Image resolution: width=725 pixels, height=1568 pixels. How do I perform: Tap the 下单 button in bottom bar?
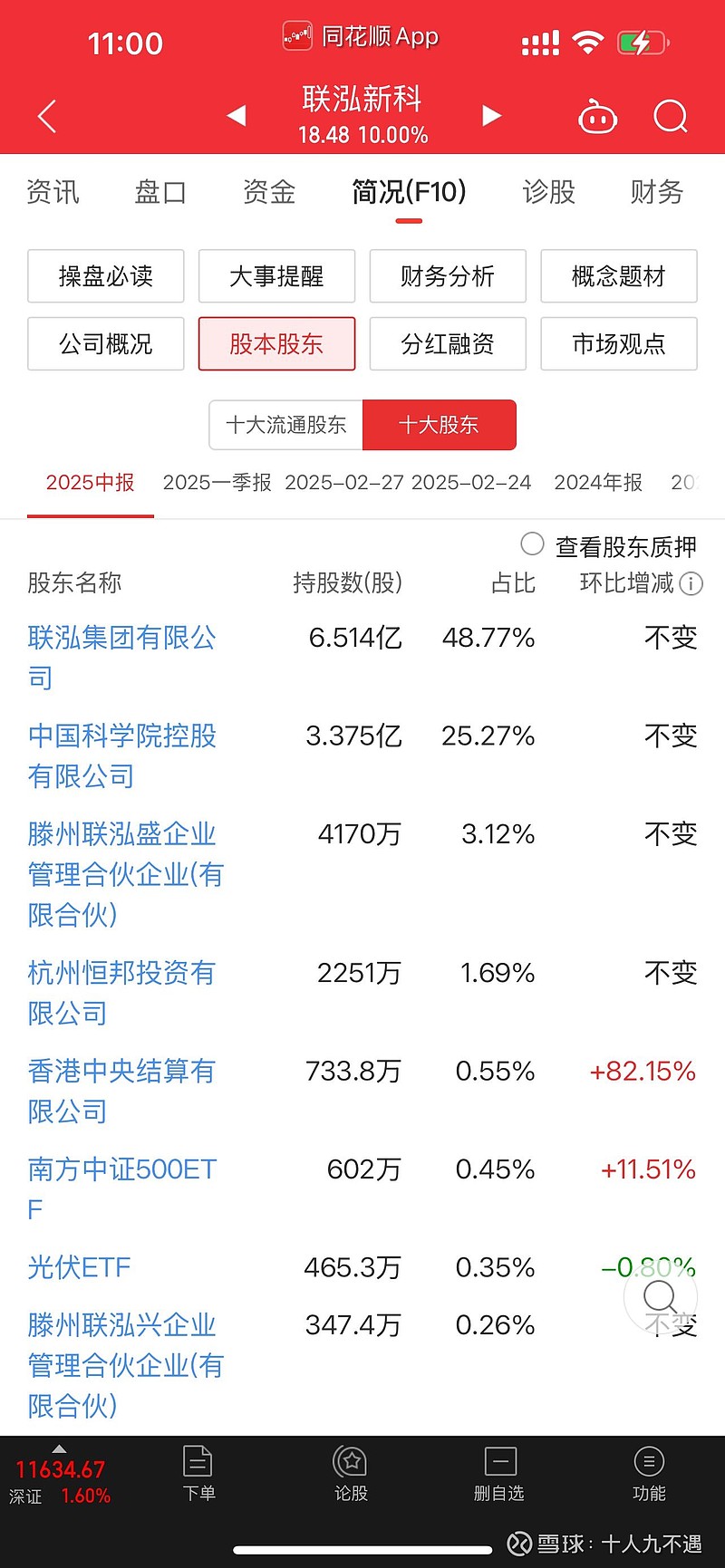198,1474
